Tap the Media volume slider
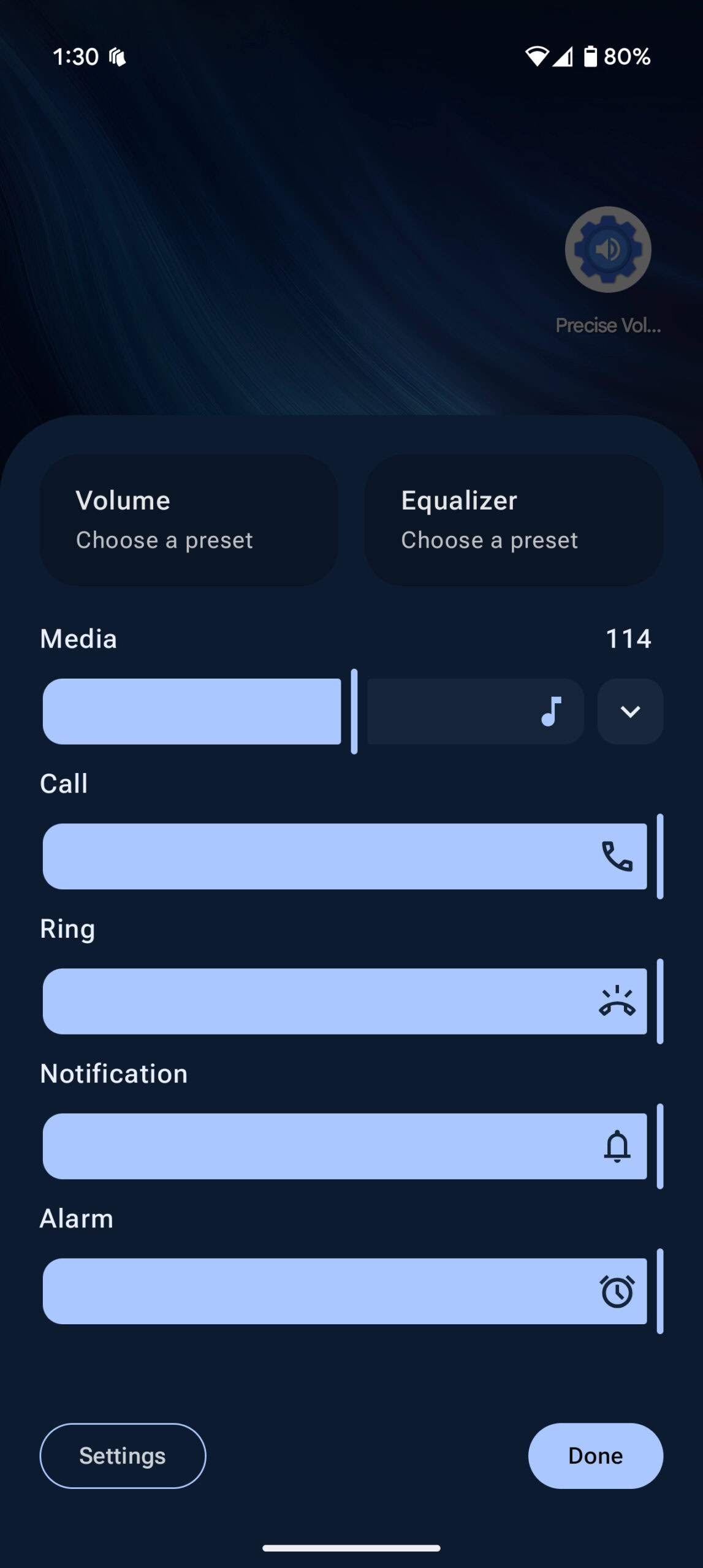 (x=313, y=711)
